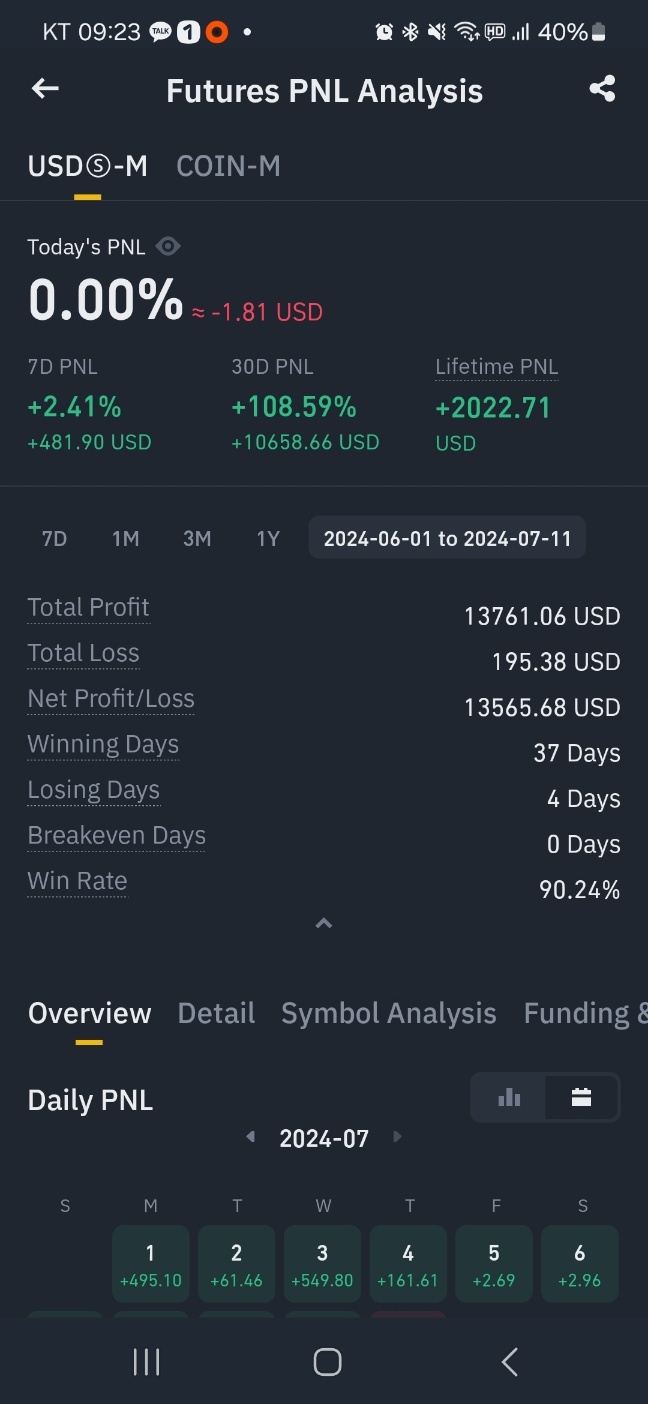The height and width of the screenshot is (1404, 648).
Task: Switch to the Detail tab
Action: (216, 1013)
